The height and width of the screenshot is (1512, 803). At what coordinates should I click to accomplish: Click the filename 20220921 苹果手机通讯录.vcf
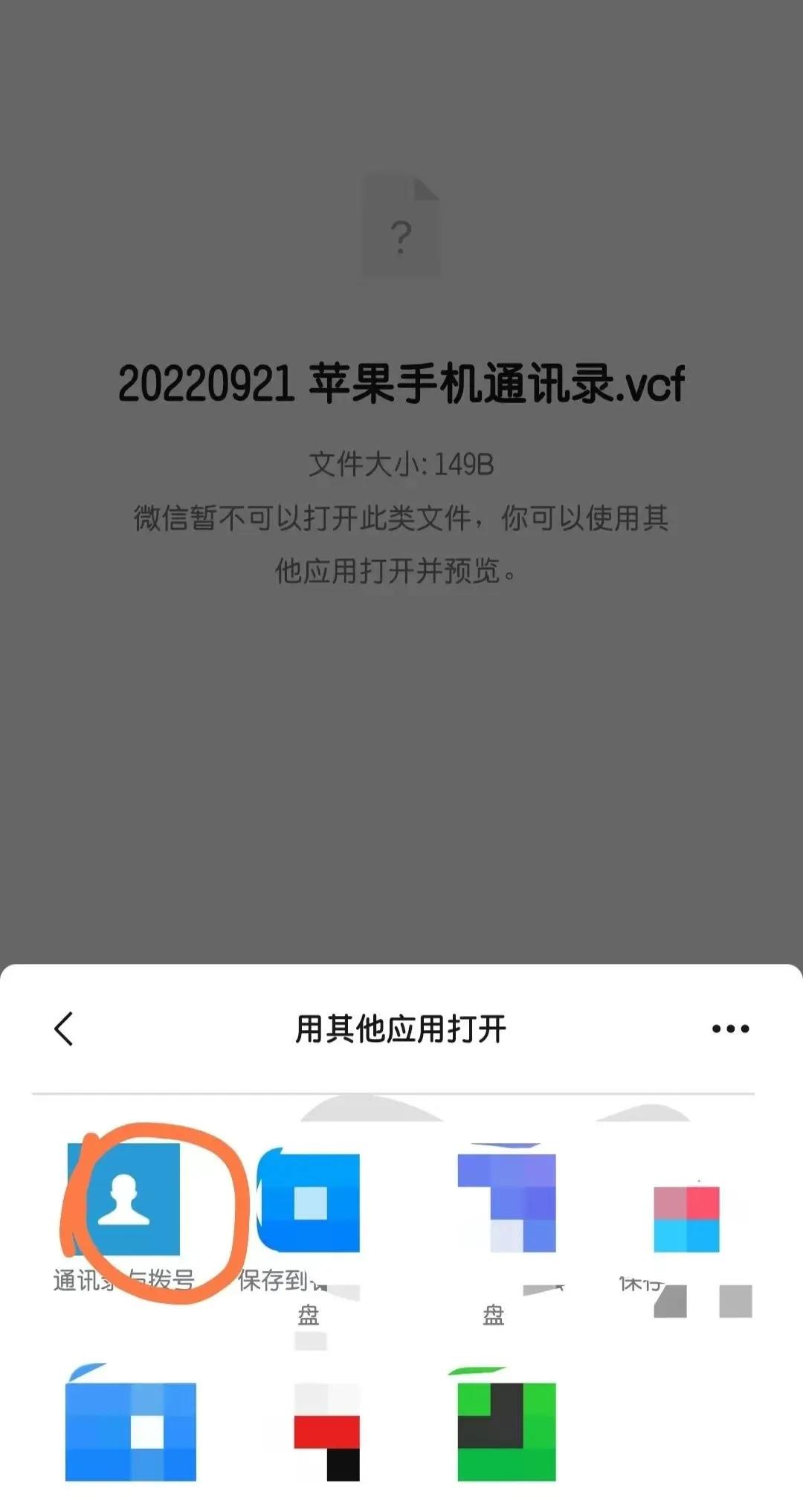401,382
